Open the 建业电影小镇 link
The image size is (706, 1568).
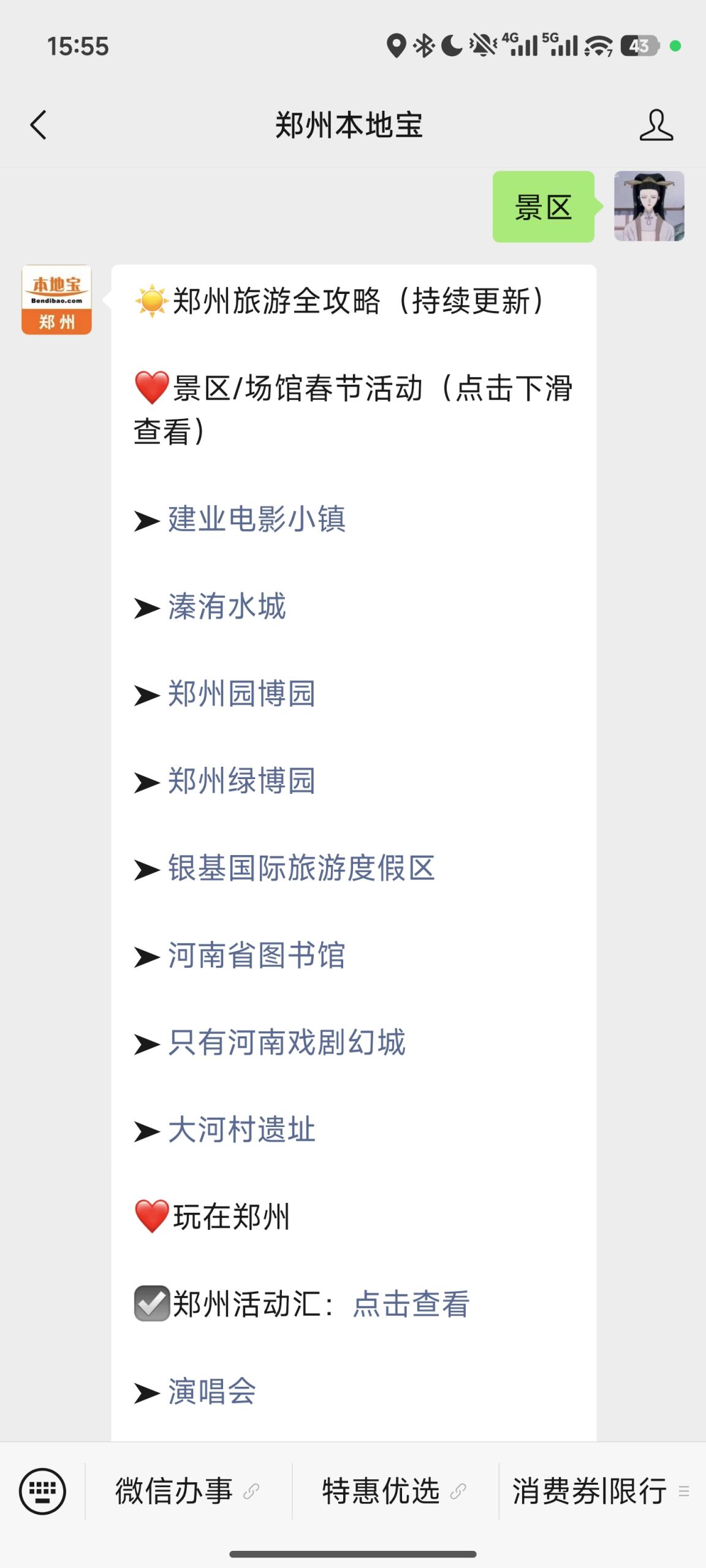[256, 519]
